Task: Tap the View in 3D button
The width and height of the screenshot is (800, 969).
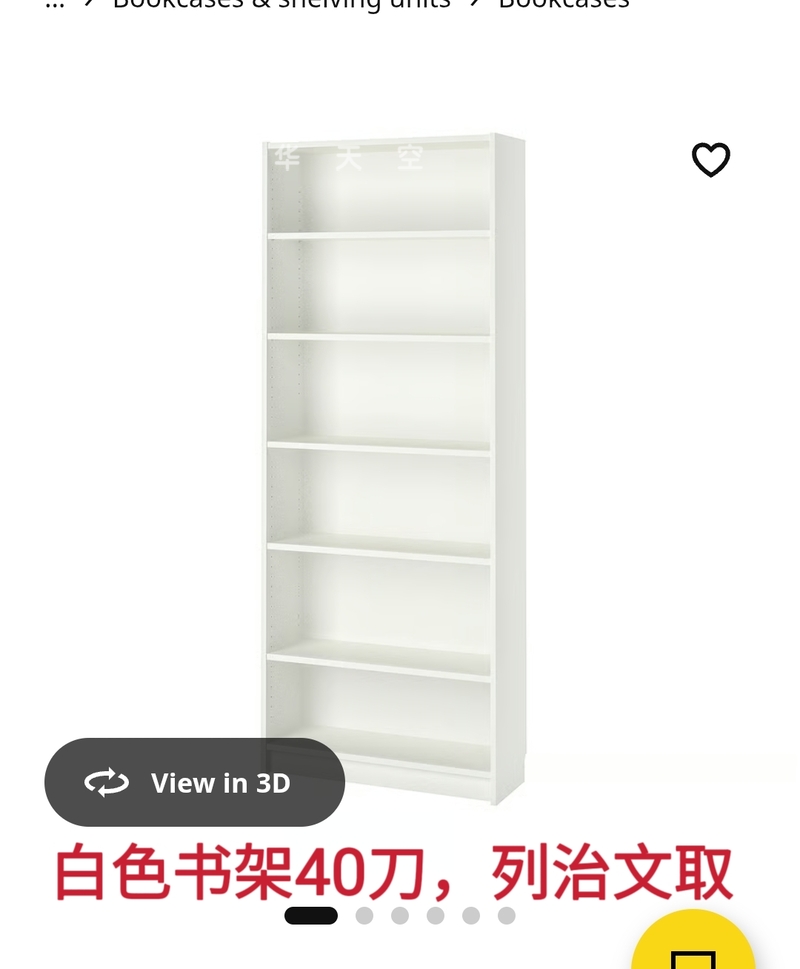Action: click(195, 782)
